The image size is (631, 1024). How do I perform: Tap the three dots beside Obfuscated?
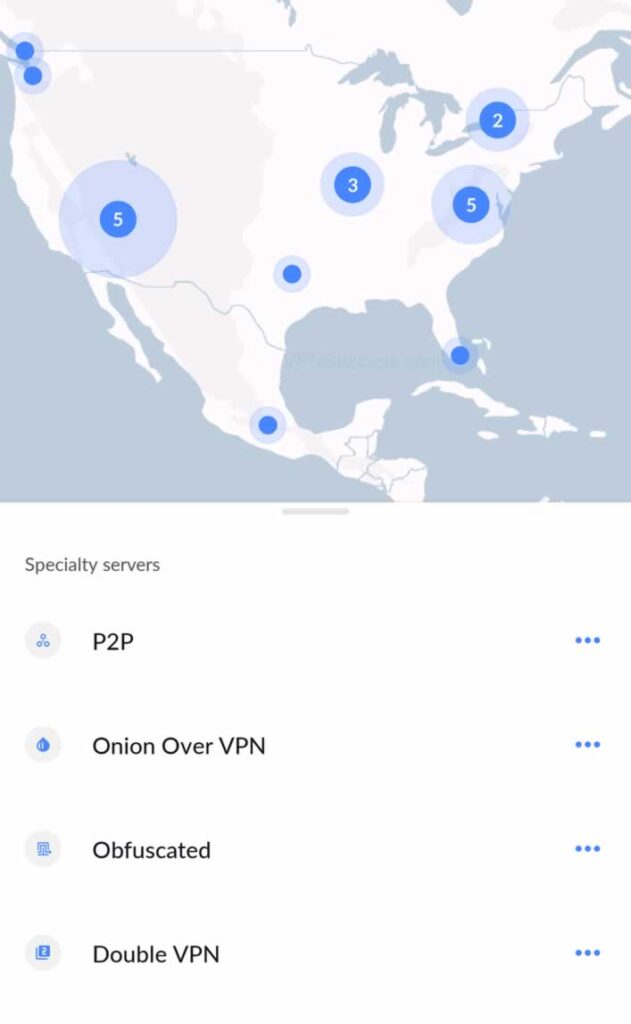[587, 848]
